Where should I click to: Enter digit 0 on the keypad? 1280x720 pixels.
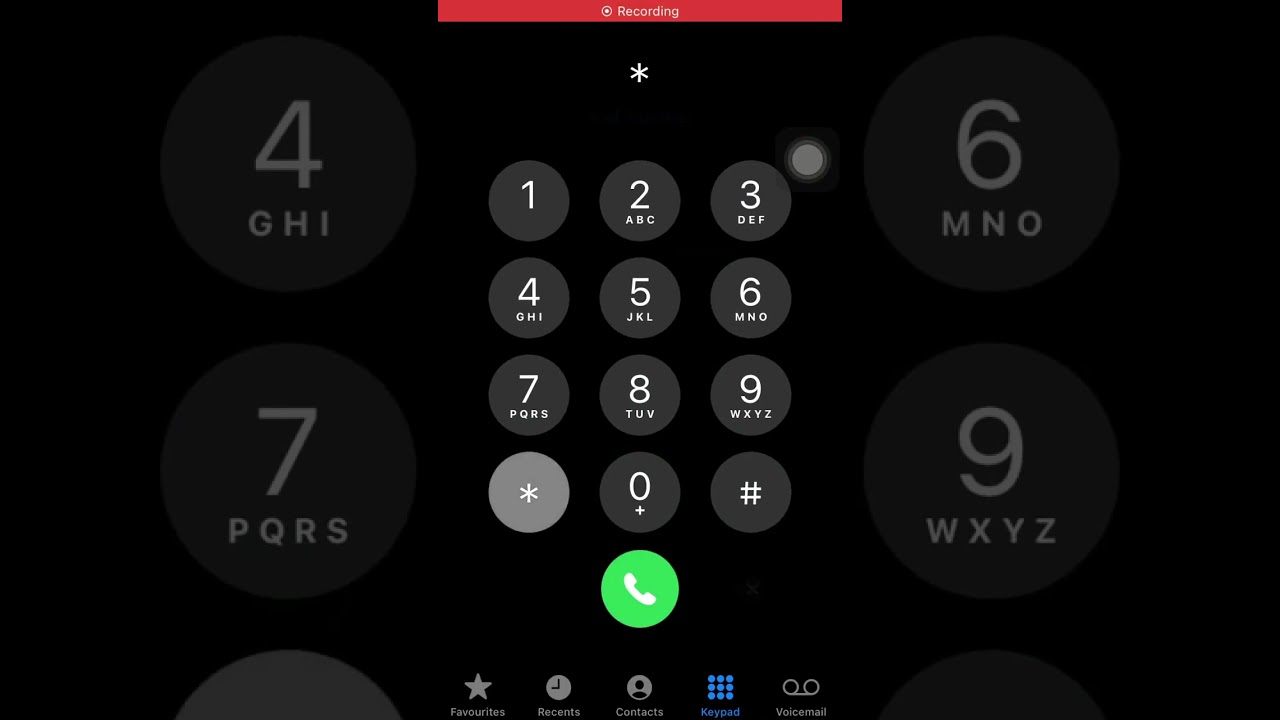640,492
